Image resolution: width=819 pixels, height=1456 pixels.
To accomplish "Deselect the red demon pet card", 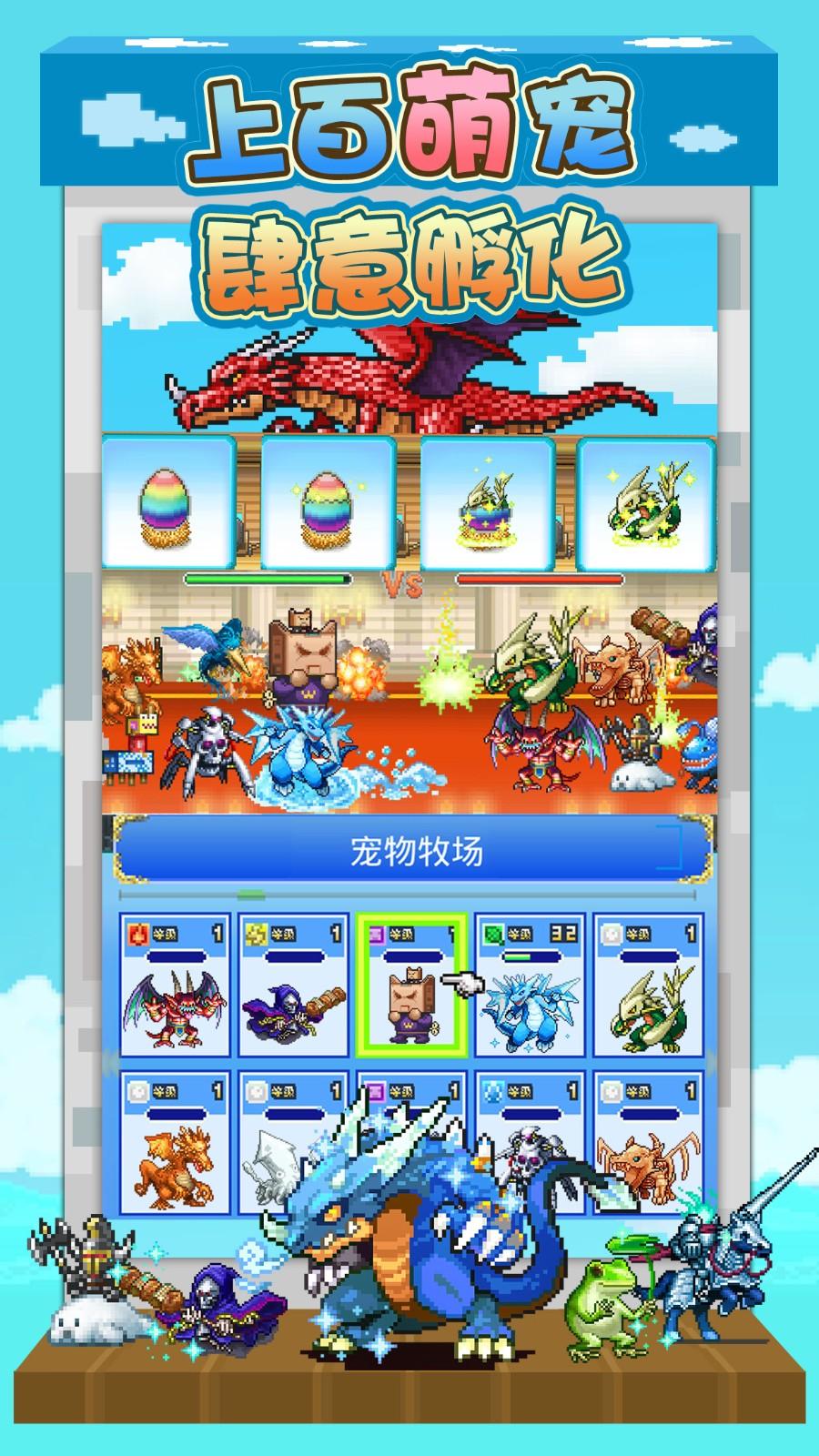I will [173, 987].
